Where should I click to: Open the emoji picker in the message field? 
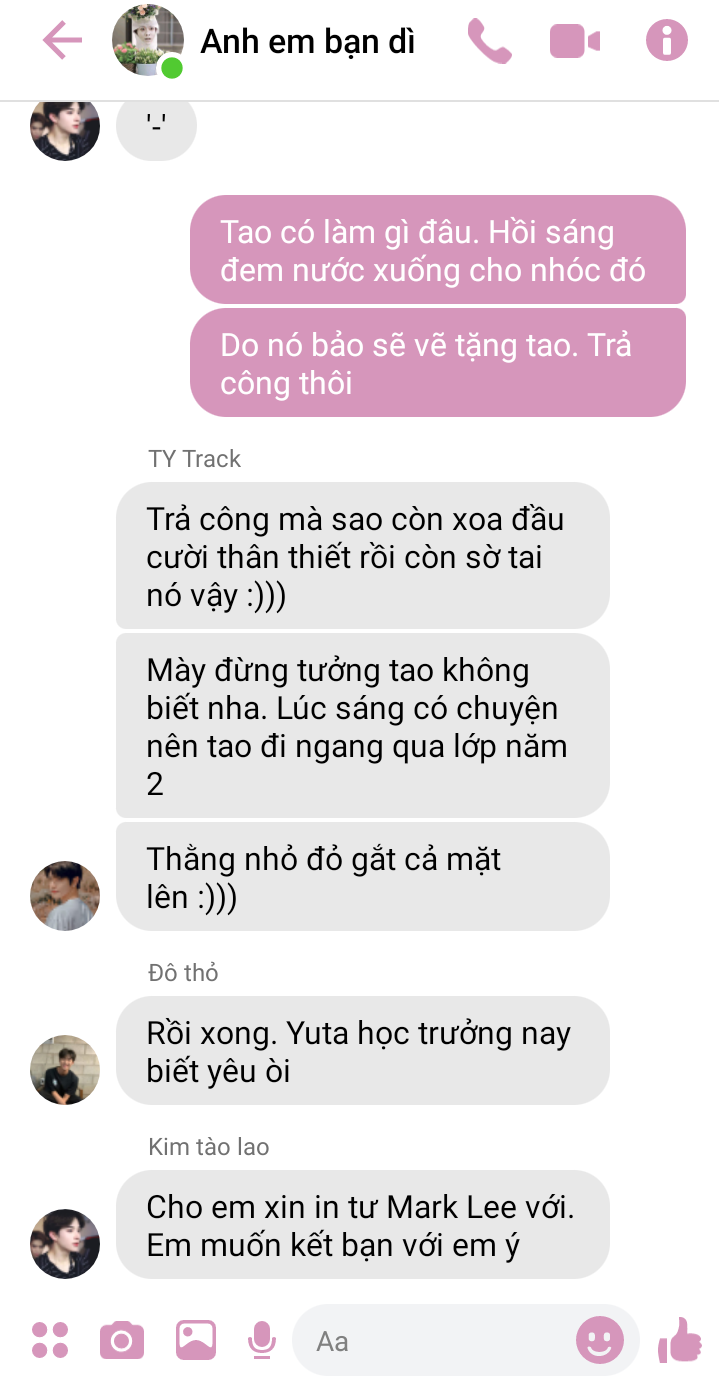point(599,1340)
